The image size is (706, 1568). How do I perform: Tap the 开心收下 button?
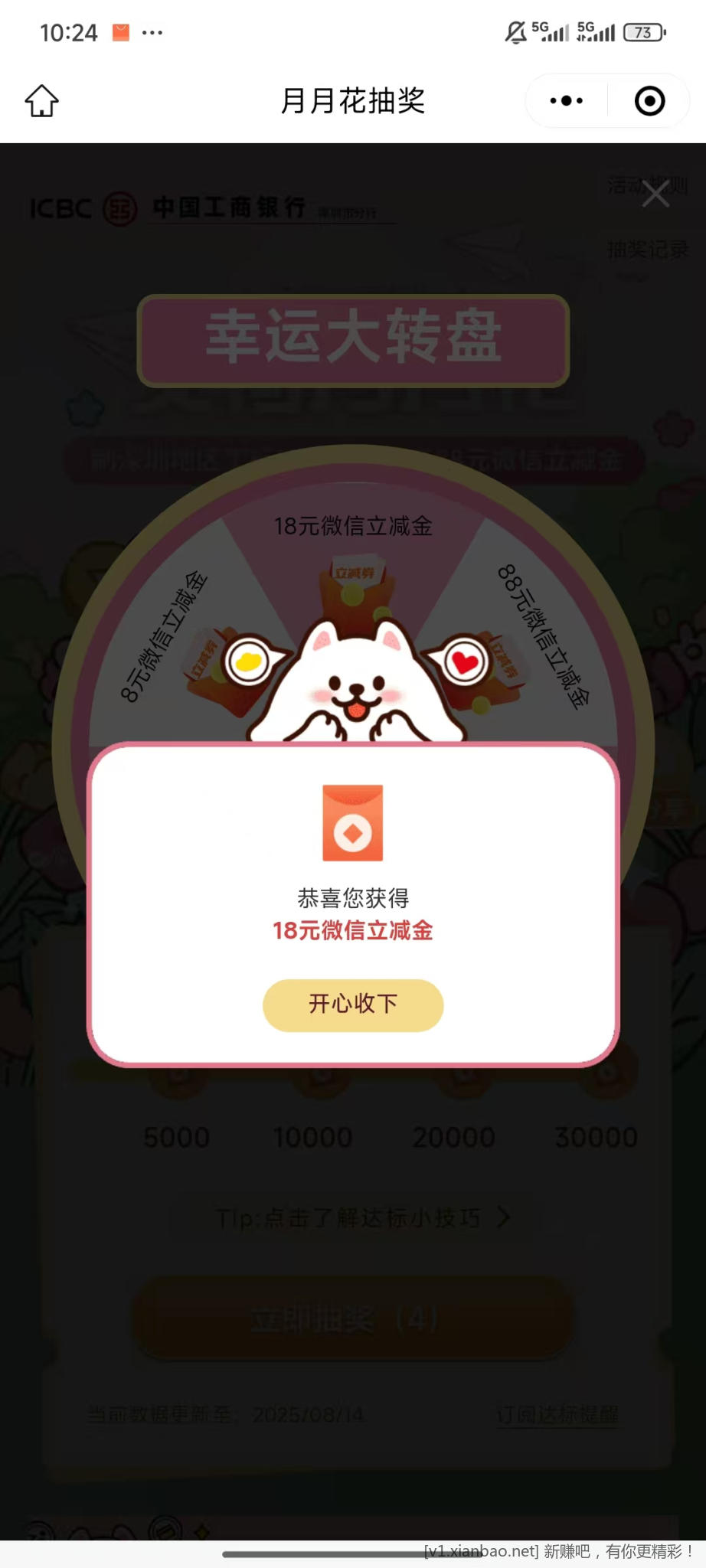[x=353, y=1004]
